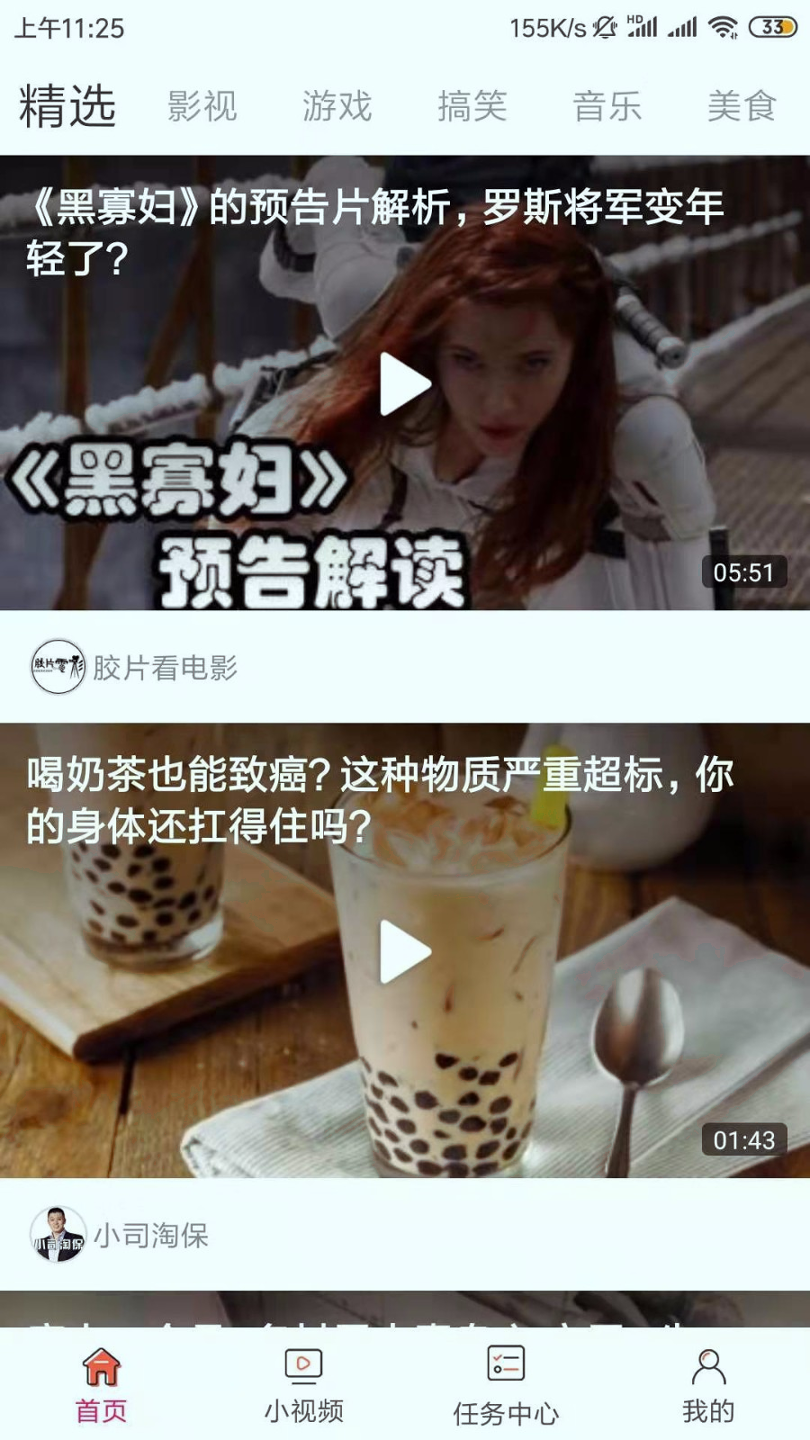Screen dimensions: 810x1440
Task: Switch to the 游戏 tab
Action: 337,106
